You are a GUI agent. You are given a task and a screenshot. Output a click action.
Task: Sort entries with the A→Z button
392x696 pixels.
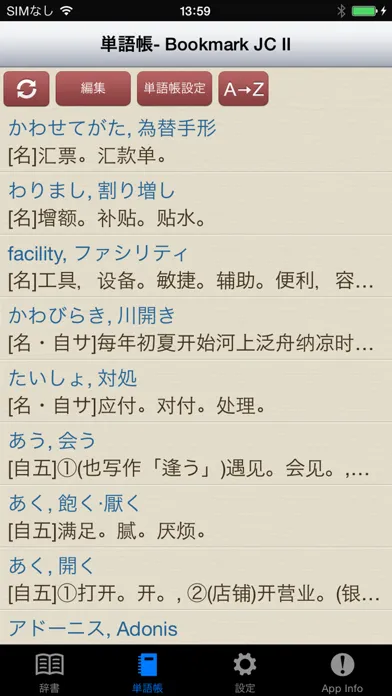click(243, 89)
